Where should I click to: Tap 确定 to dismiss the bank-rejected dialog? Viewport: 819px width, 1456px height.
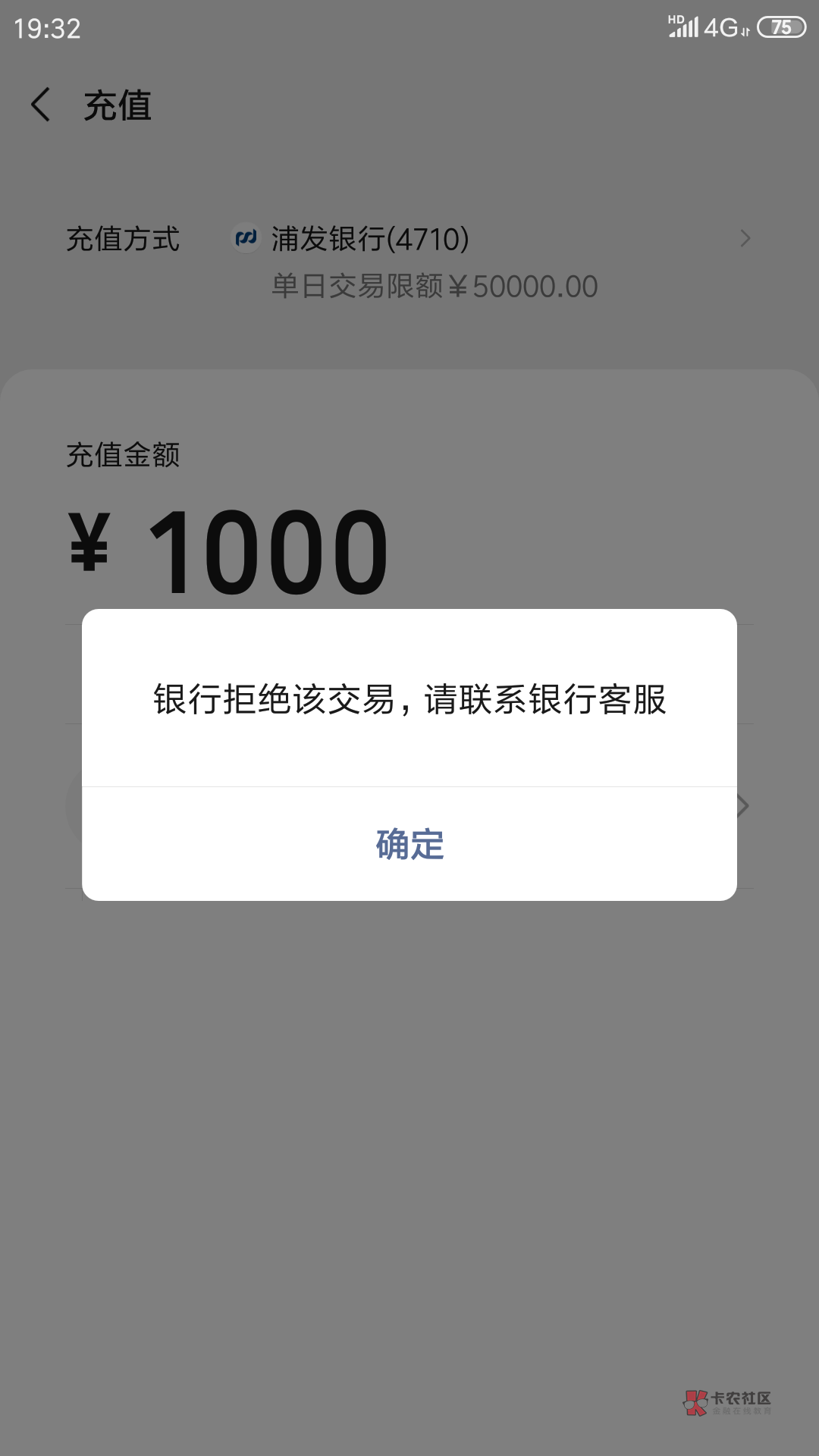tap(409, 844)
